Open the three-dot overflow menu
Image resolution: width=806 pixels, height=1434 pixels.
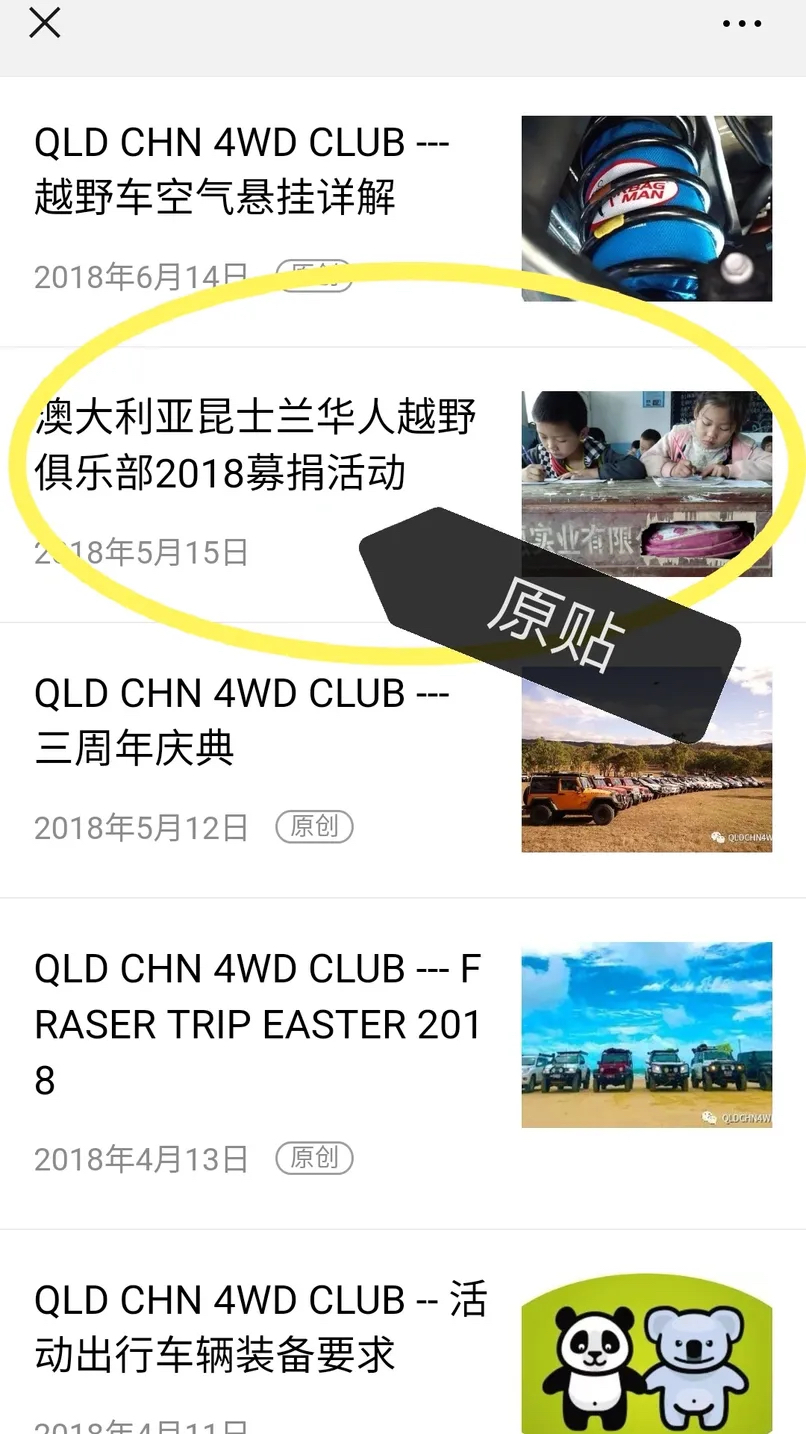pyautogui.click(x=741, y=24)
